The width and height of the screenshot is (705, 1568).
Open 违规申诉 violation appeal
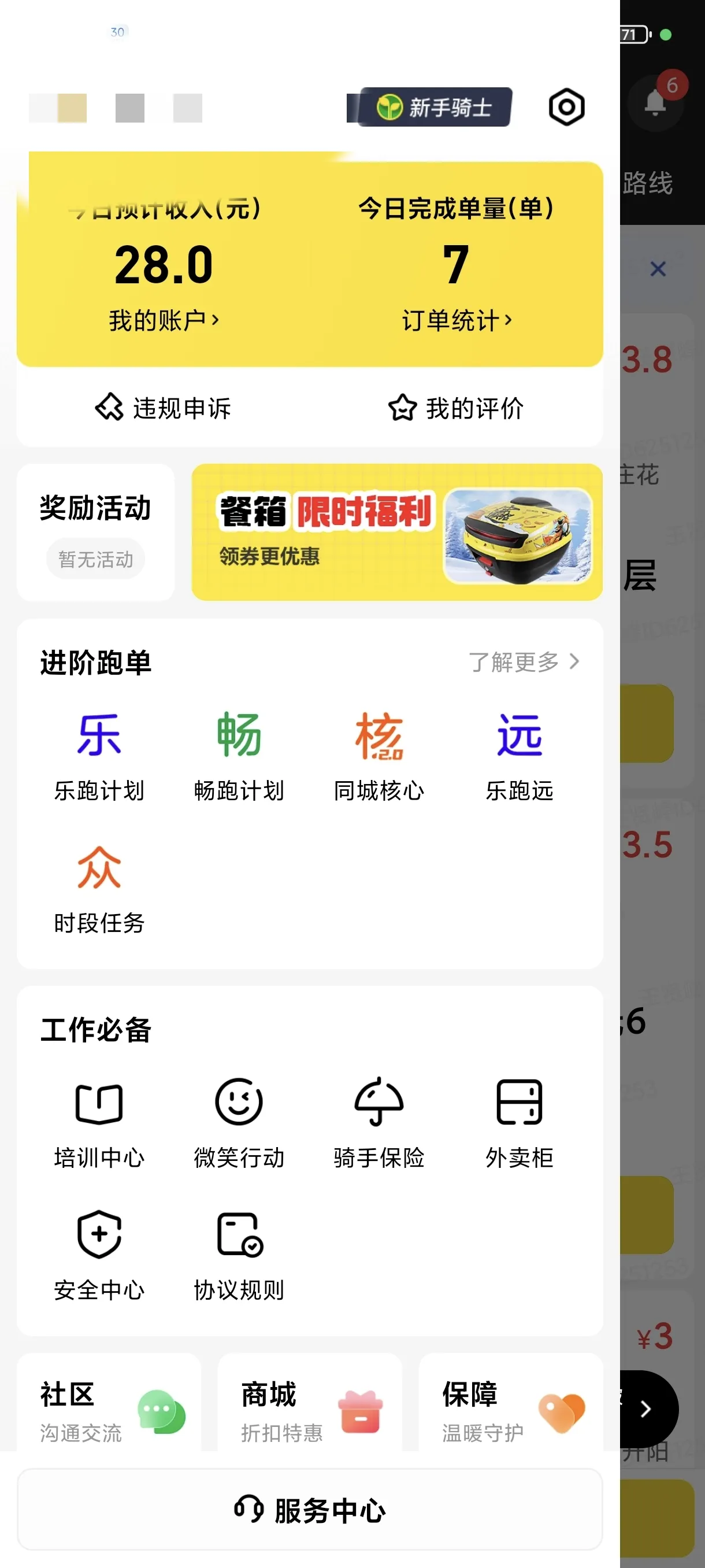(164, 408)
